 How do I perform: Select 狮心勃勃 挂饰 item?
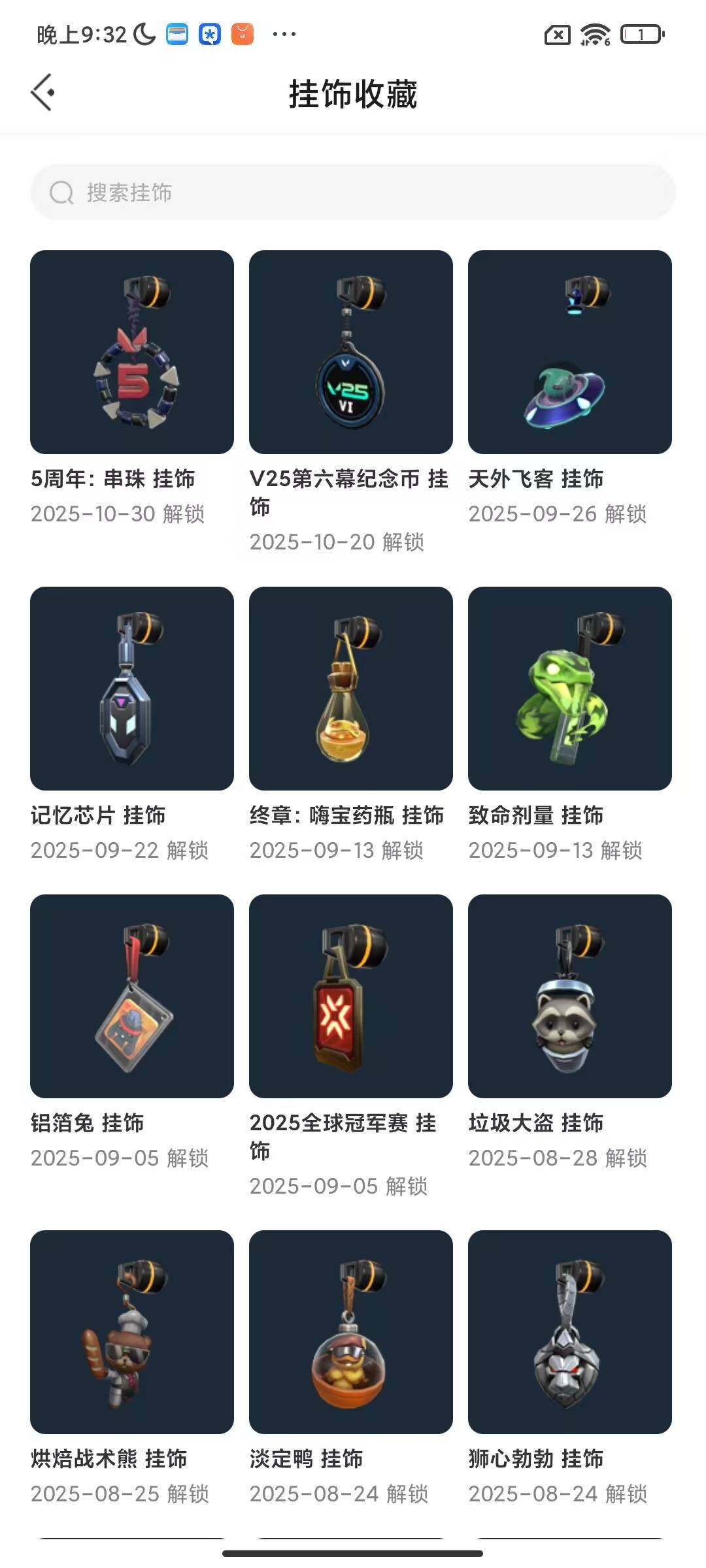[x=570, y=1332]
